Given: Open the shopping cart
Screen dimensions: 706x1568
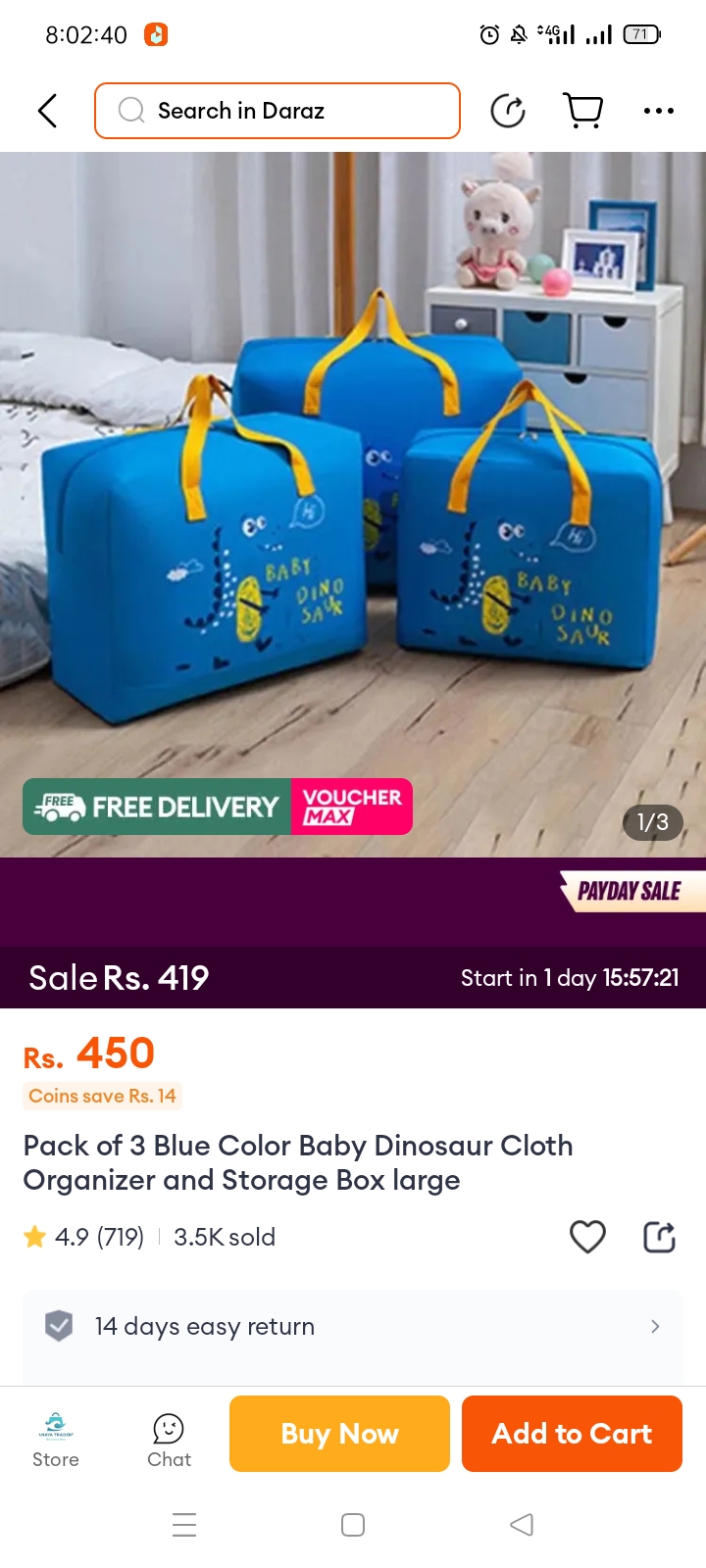Looking at the screenshot, I should coord(583,111).
